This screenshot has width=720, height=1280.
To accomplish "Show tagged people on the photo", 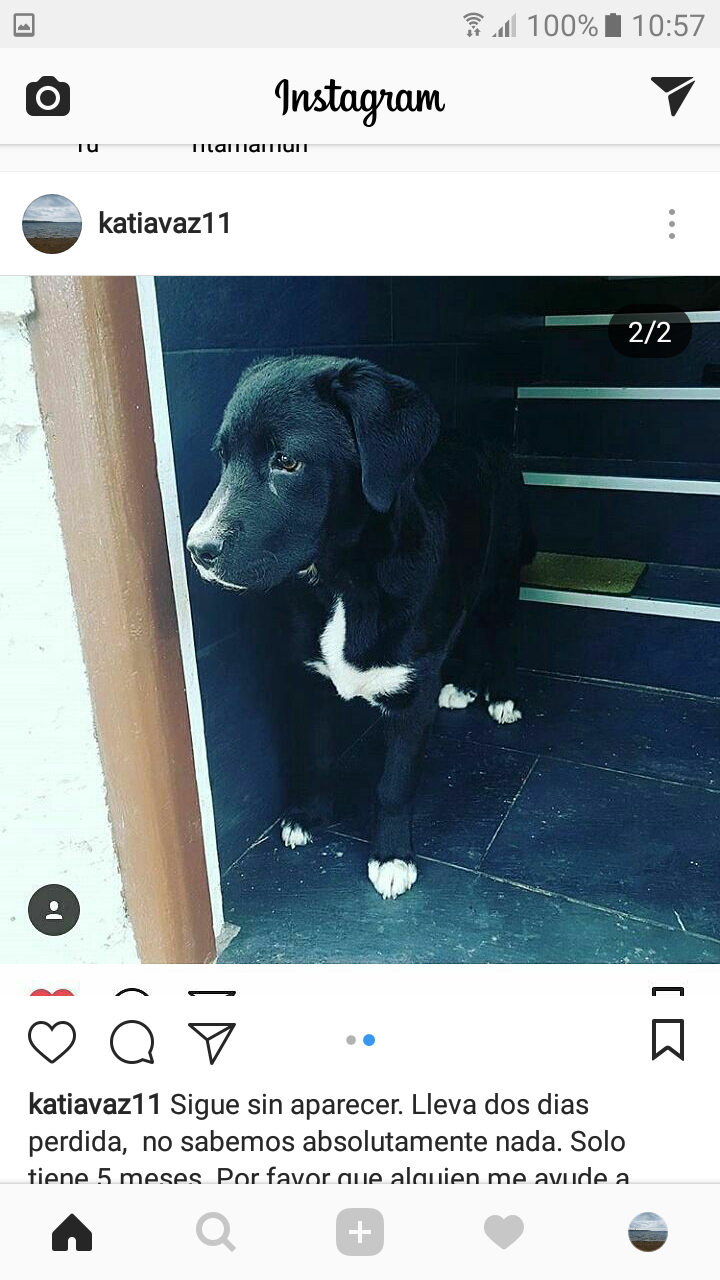I will click(x=54, y=910).
